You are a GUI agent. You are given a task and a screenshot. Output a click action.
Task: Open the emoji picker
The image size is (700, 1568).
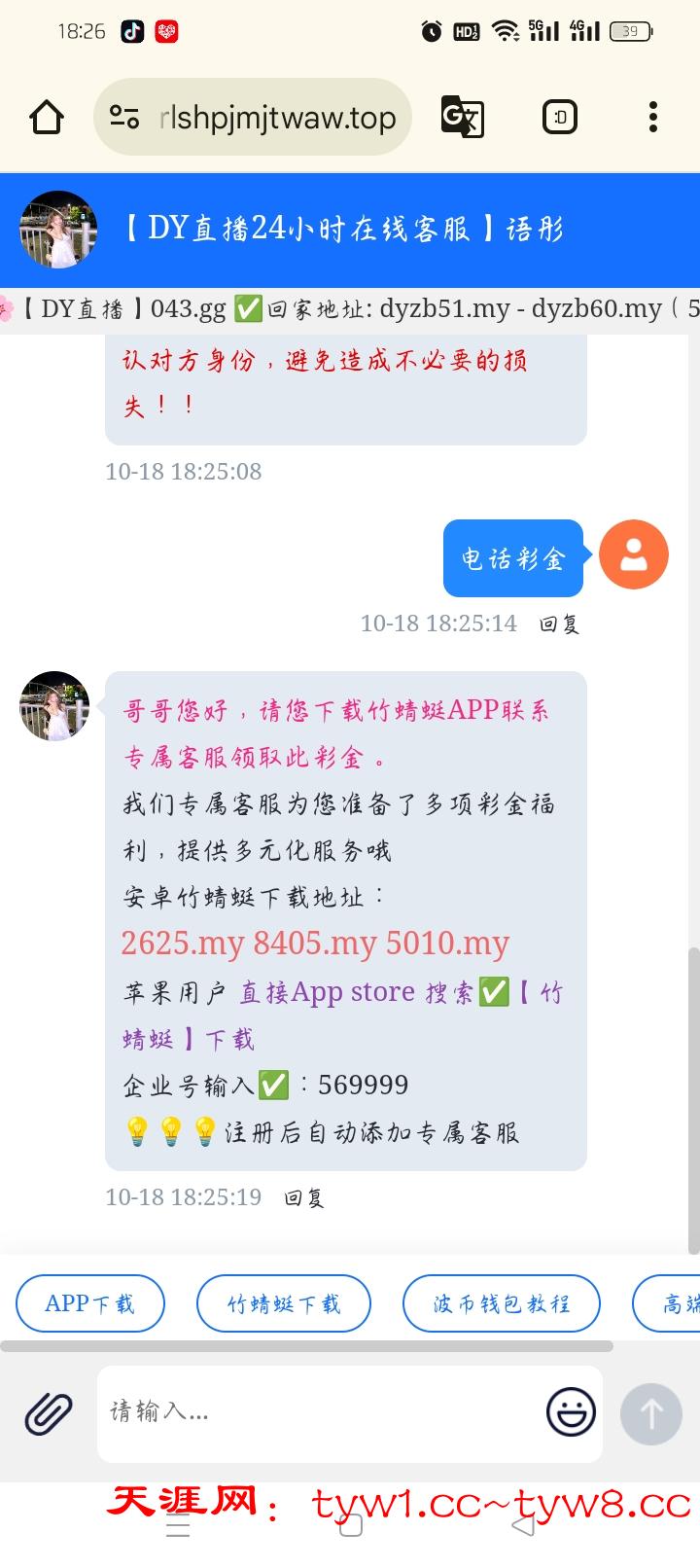[571, 1412]
